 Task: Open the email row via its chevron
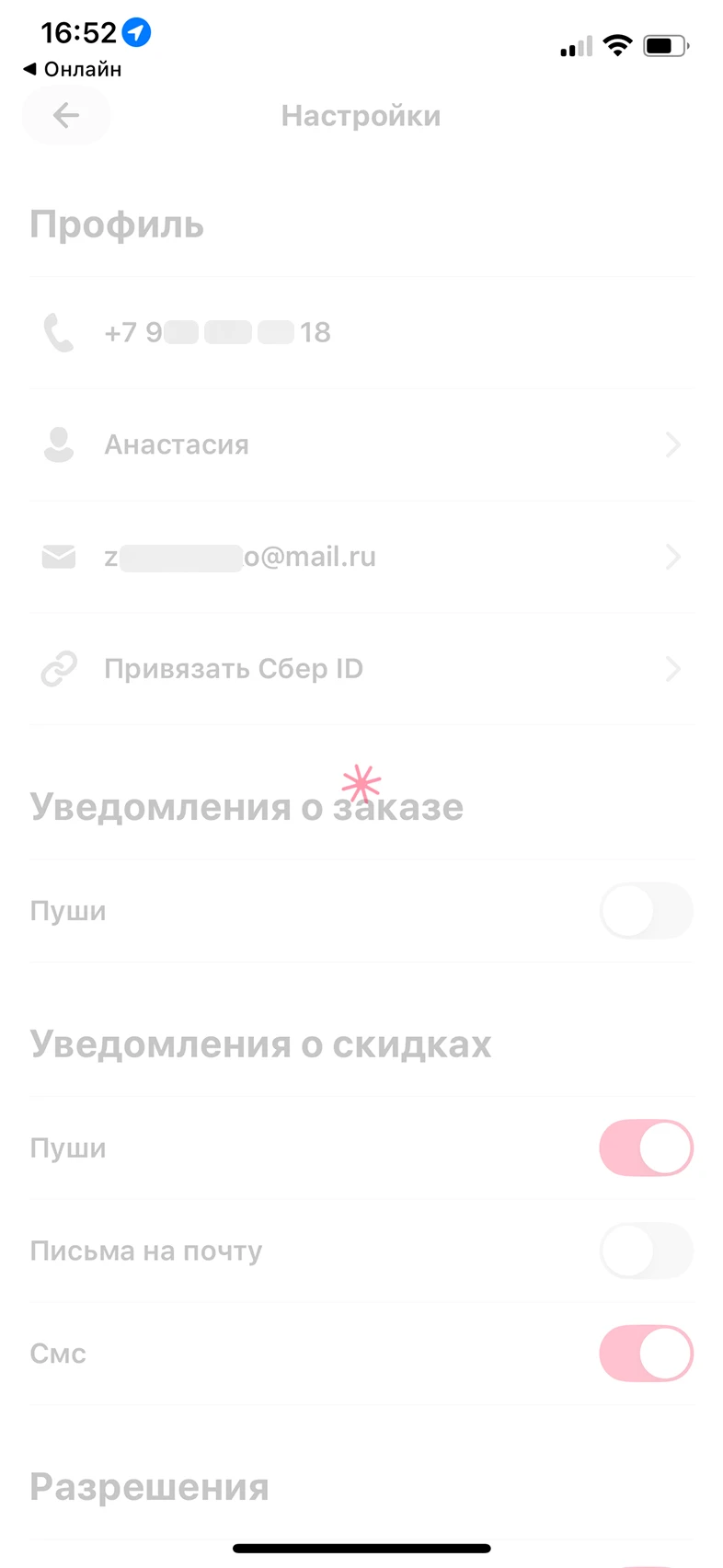coord(672,556)
